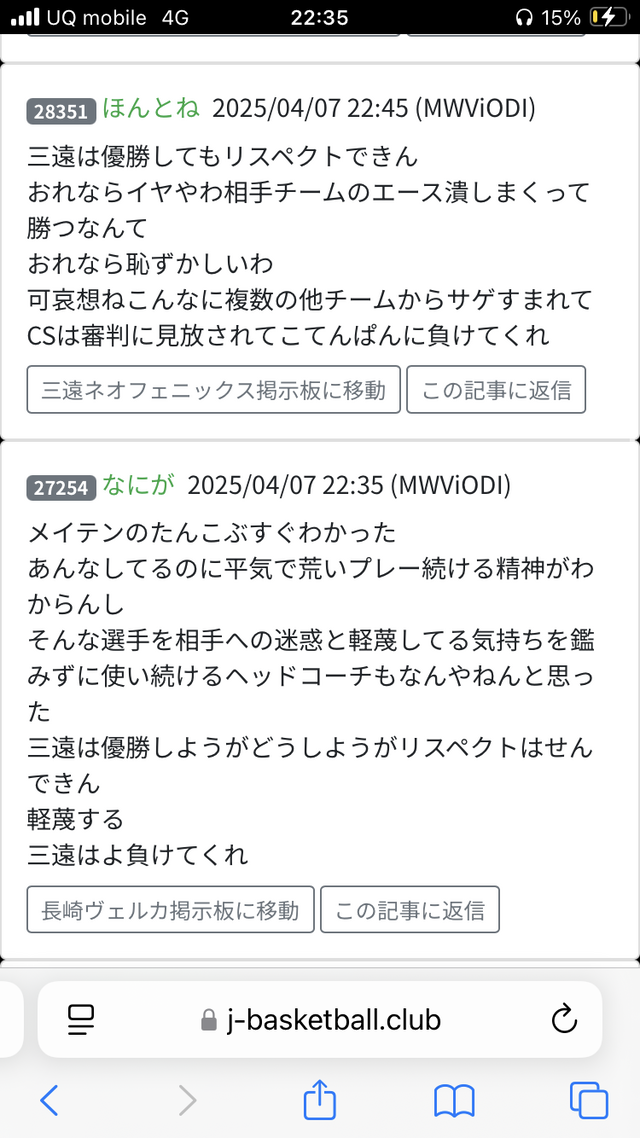Go back to the previous page
Screen dimensions: 640x1138
49,1101
